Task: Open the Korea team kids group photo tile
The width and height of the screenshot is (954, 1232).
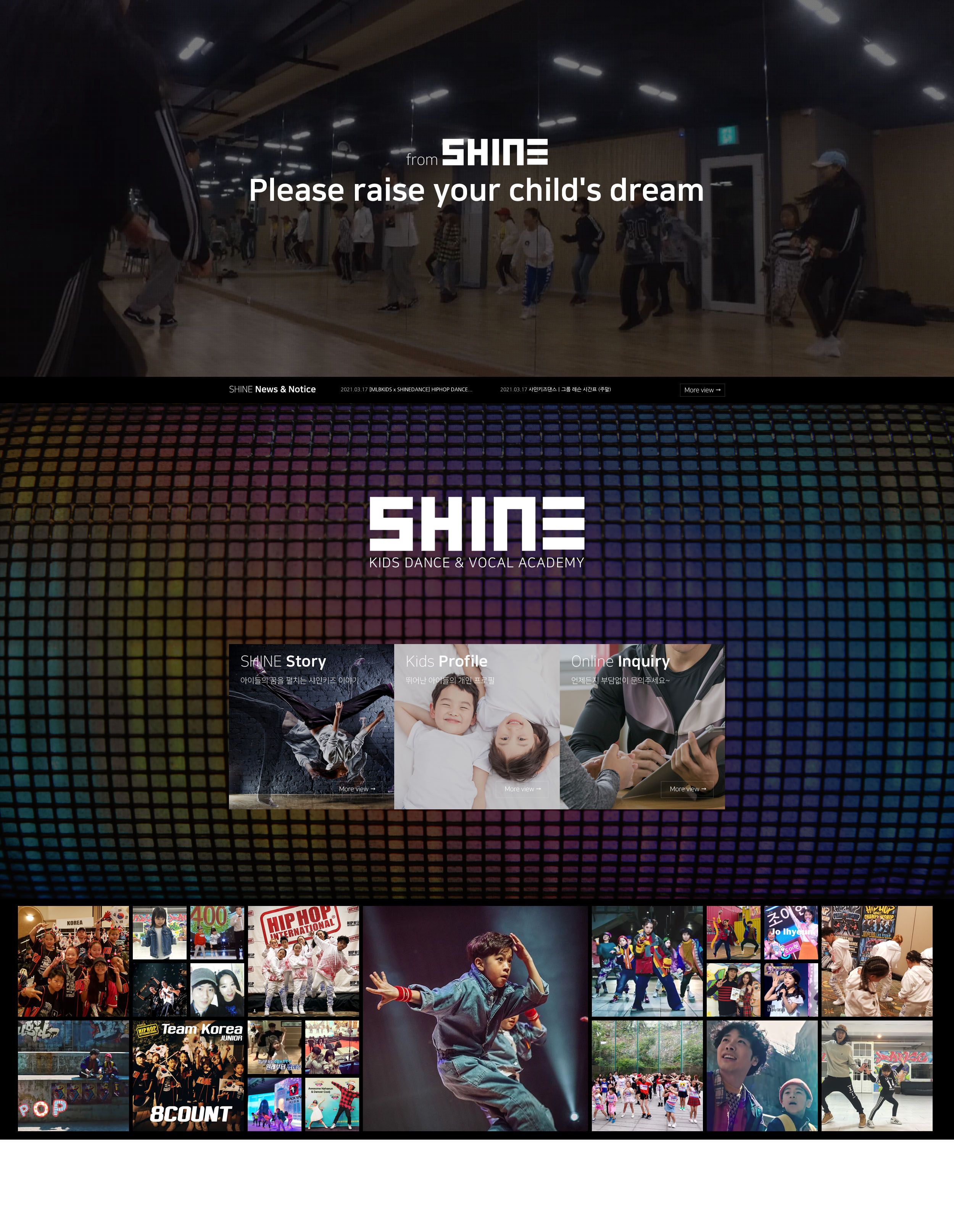Action: [x=73, y=961]
